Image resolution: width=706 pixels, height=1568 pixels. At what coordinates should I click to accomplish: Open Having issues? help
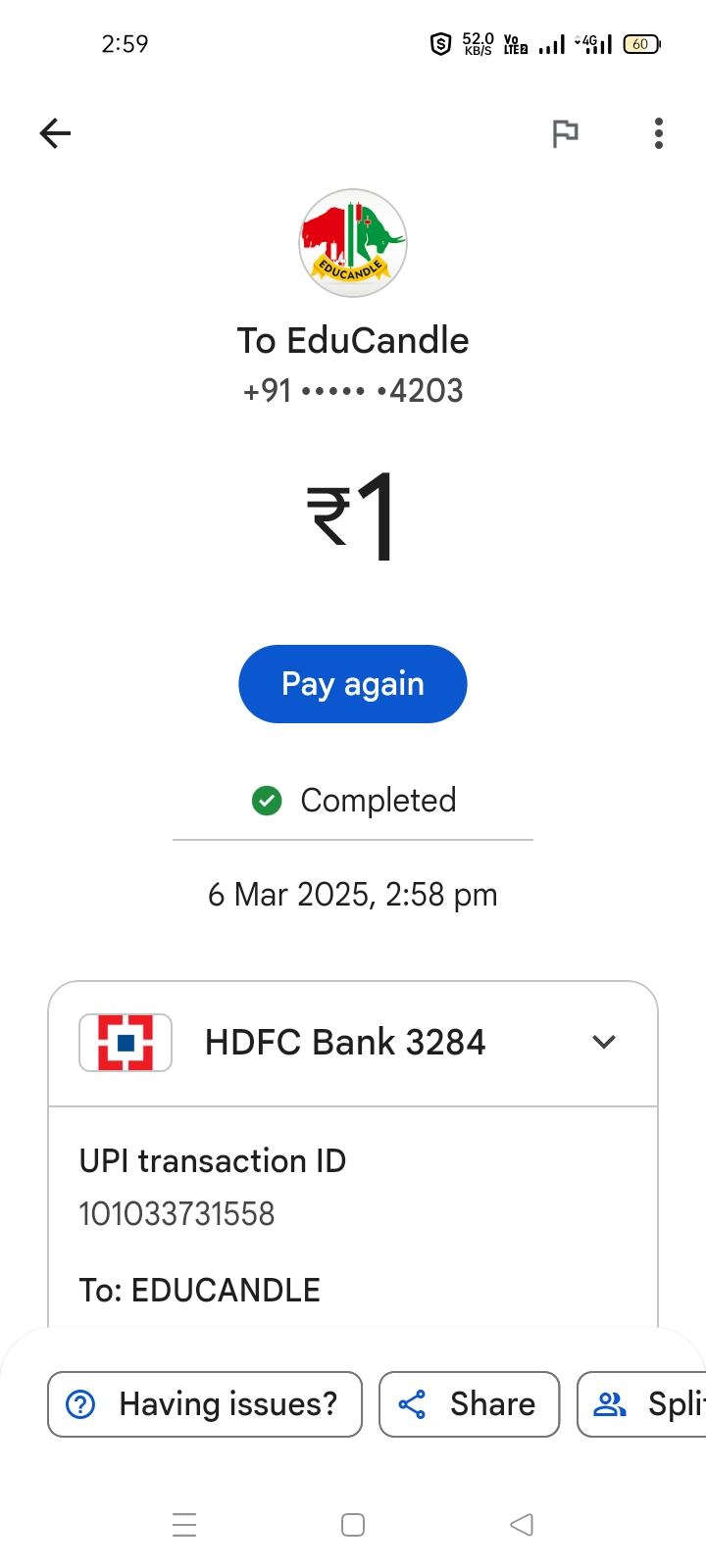click(205, 1404)
